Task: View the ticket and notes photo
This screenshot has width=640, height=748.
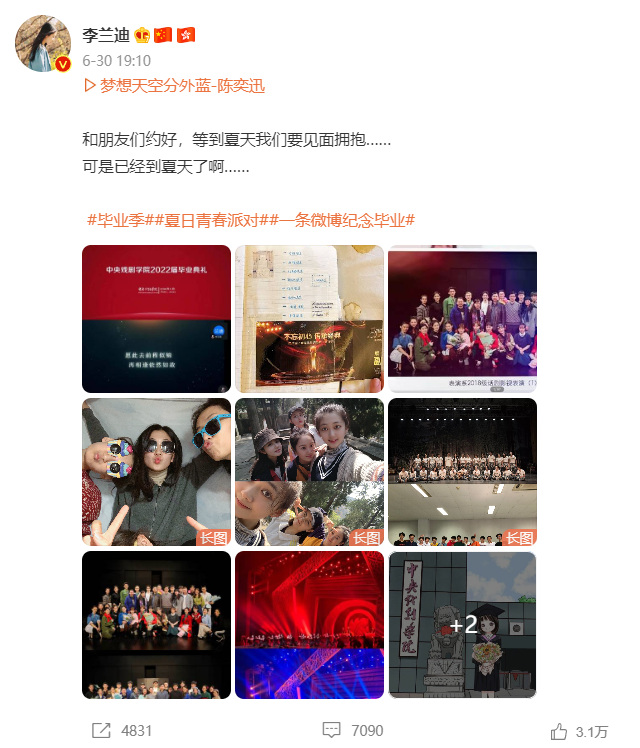Action: tap(309, 319)
